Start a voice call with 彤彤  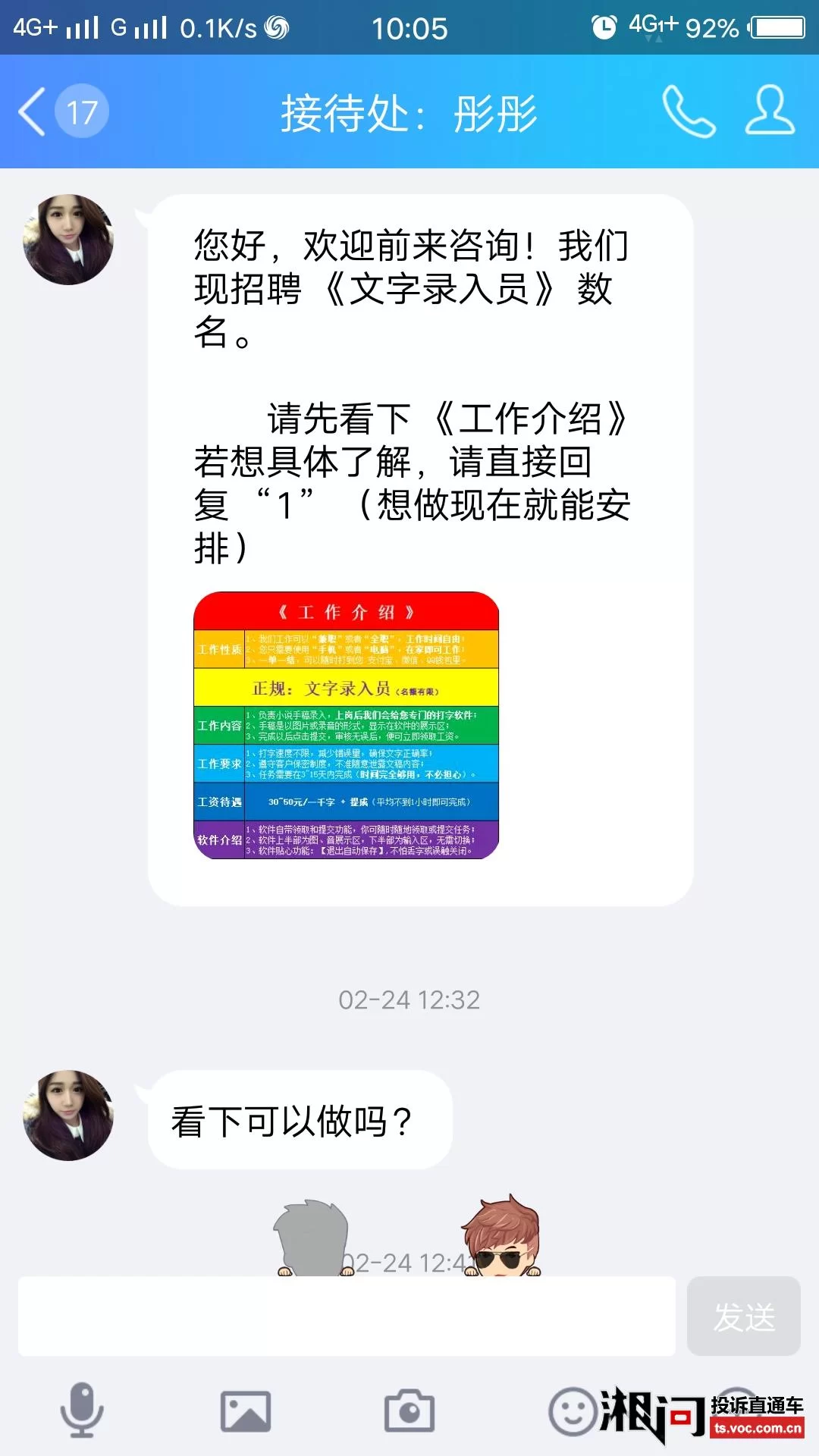pos(688,111)
